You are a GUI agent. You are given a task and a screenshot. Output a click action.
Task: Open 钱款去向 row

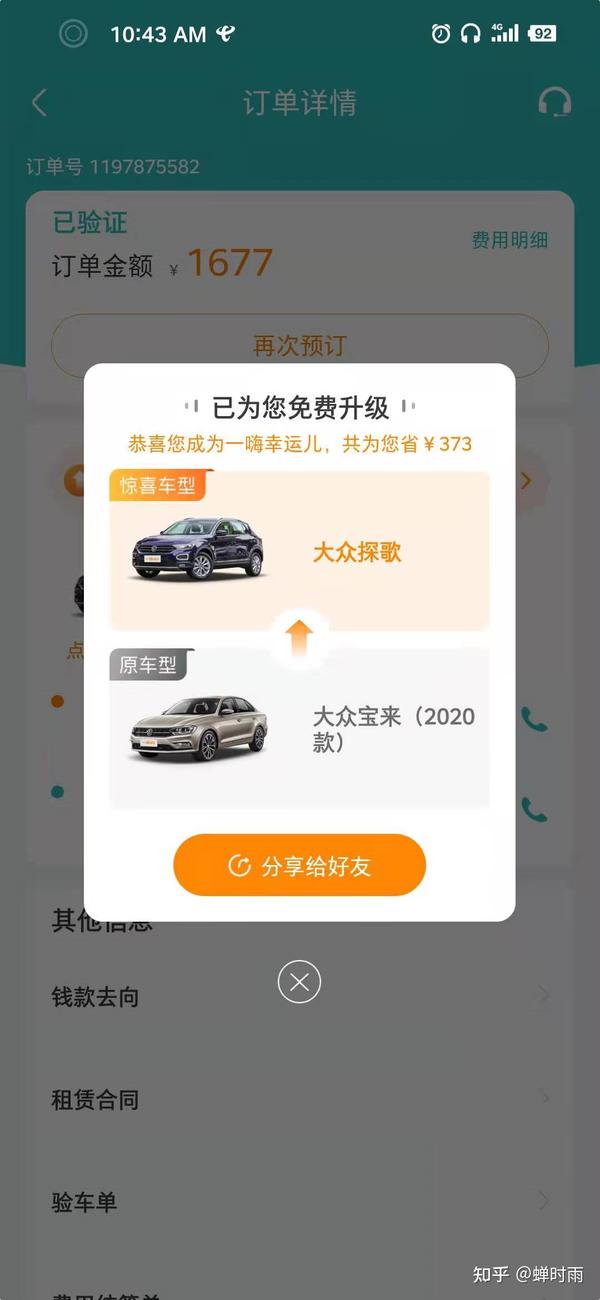(300, 996)
